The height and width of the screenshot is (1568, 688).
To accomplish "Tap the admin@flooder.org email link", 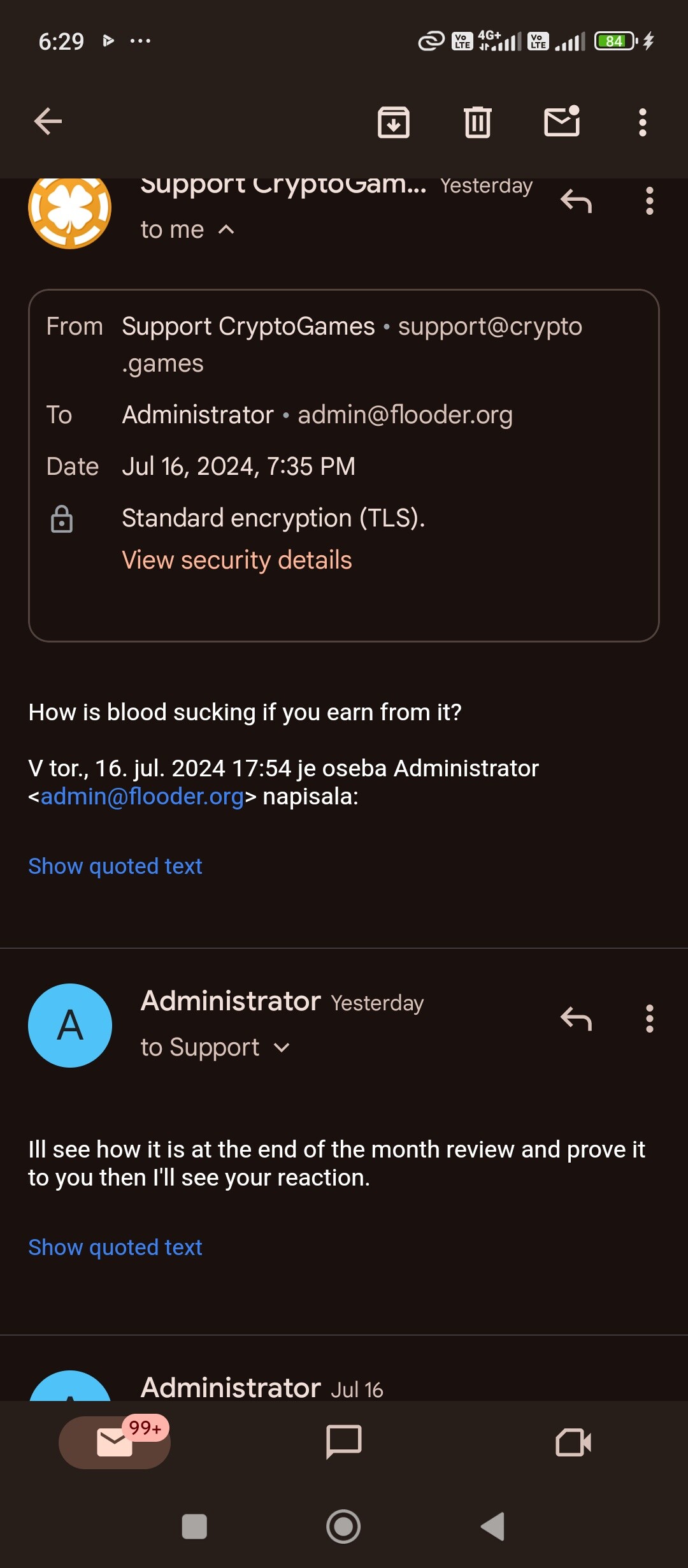I will (x=142, y=797).
